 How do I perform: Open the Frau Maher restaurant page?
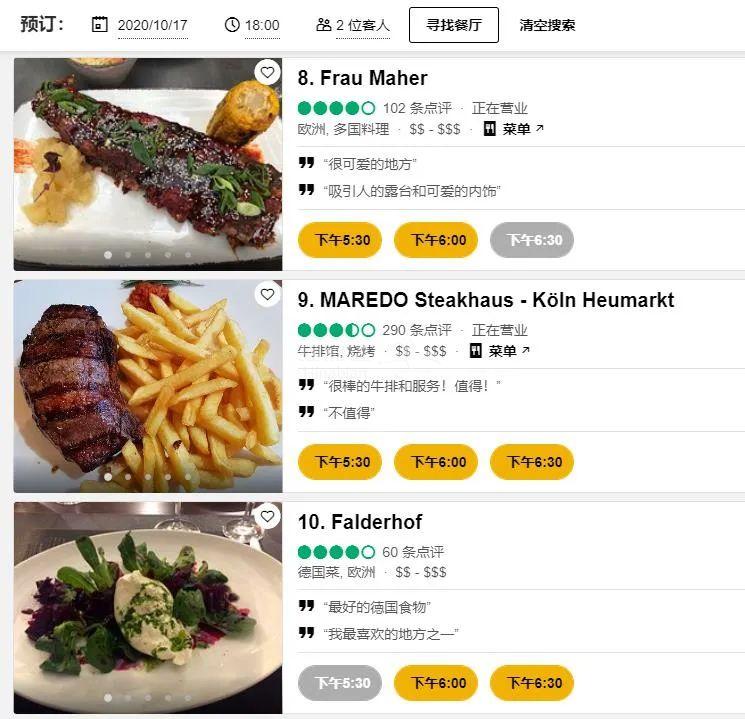[x=362, y=78]
